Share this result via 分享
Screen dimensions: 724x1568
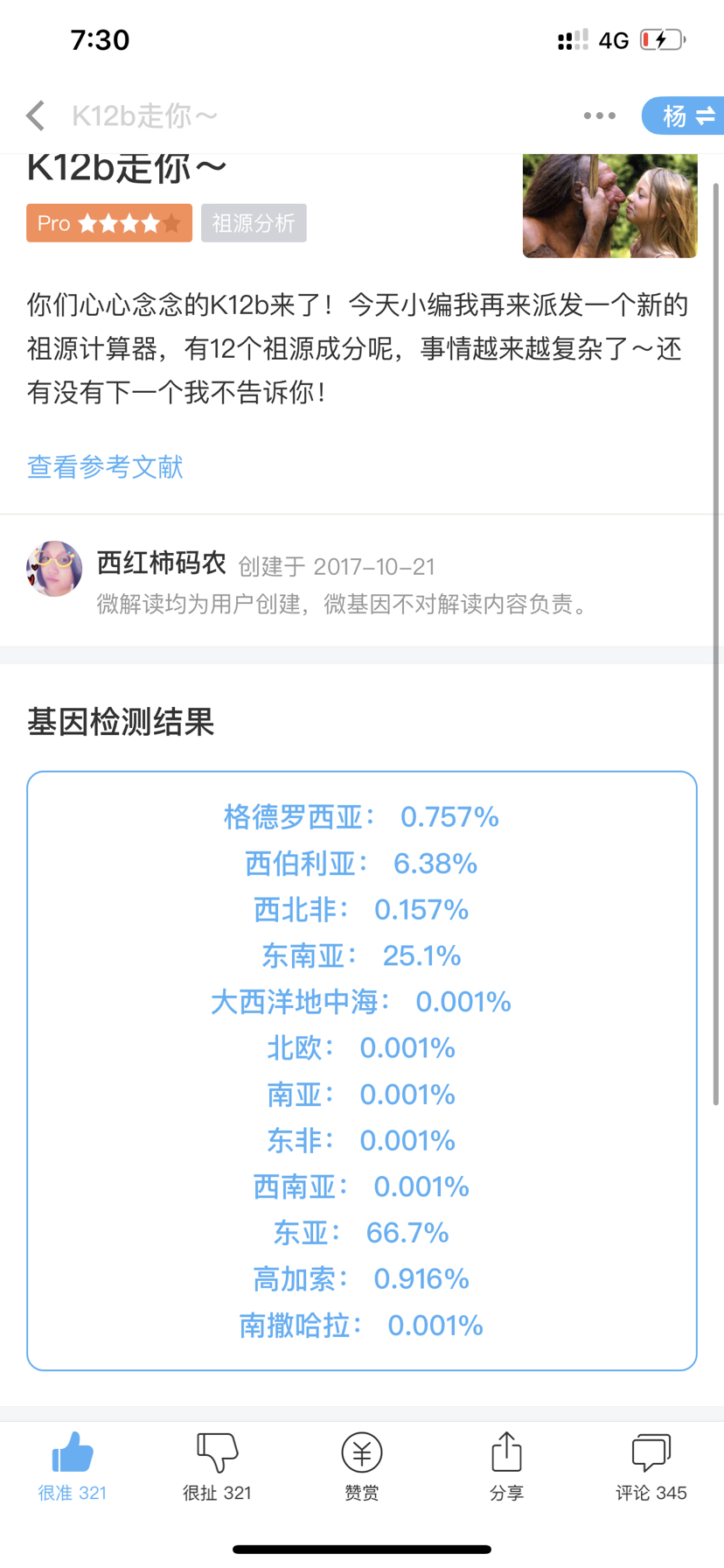click(506, 1466)
